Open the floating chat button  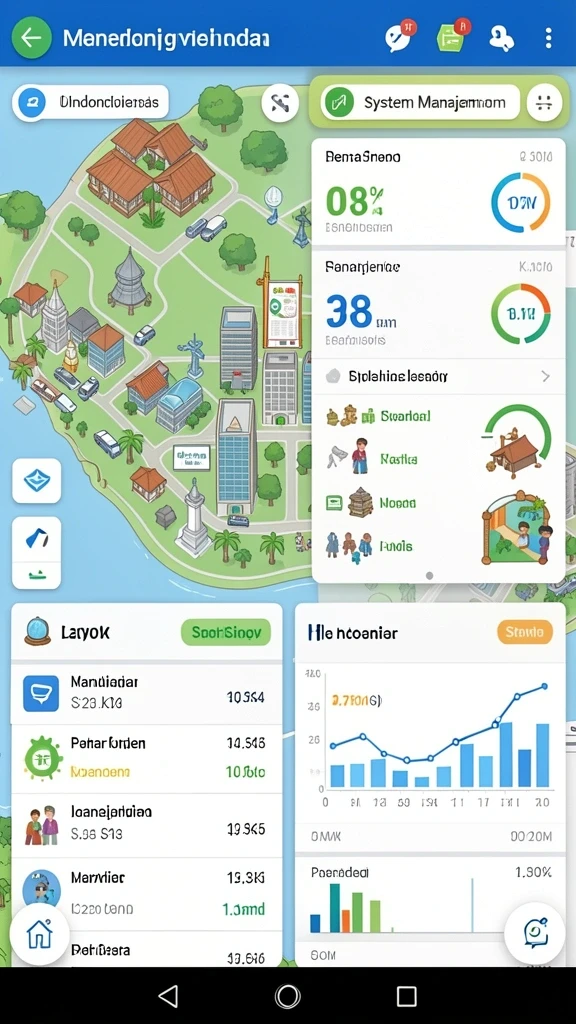tap(535, 933)
